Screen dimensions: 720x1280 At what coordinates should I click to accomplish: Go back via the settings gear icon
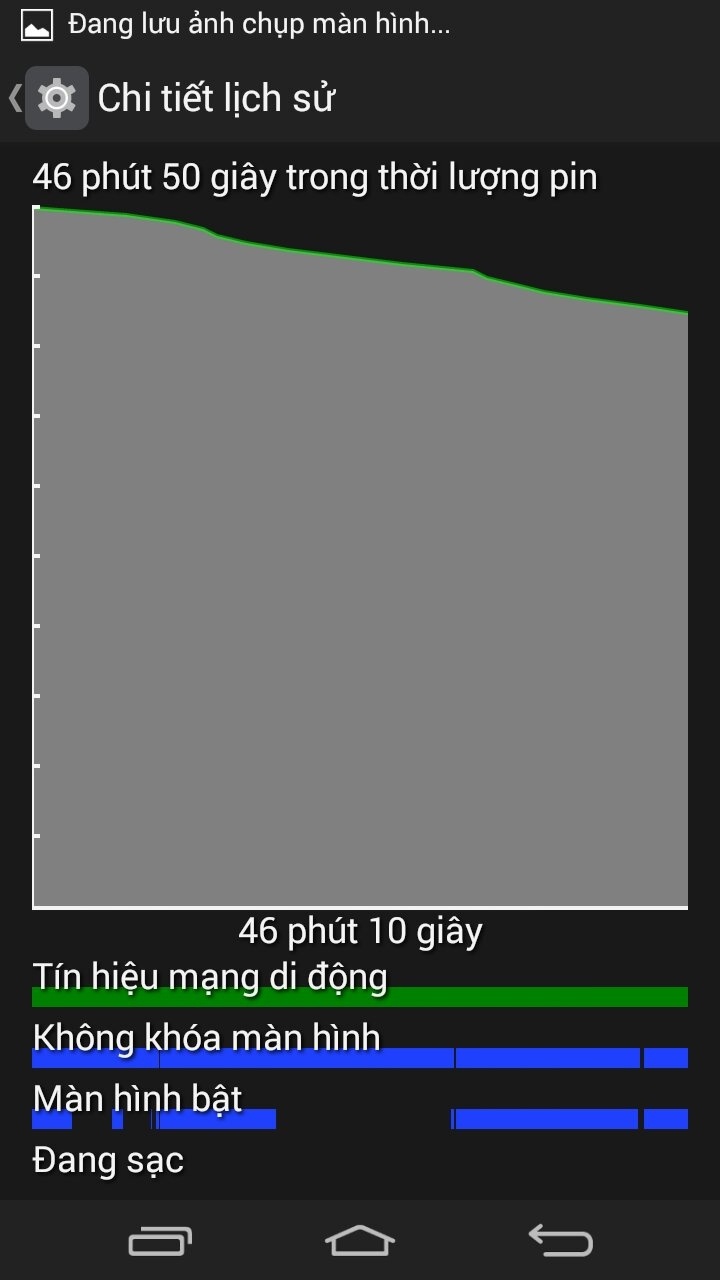point(55,98)
